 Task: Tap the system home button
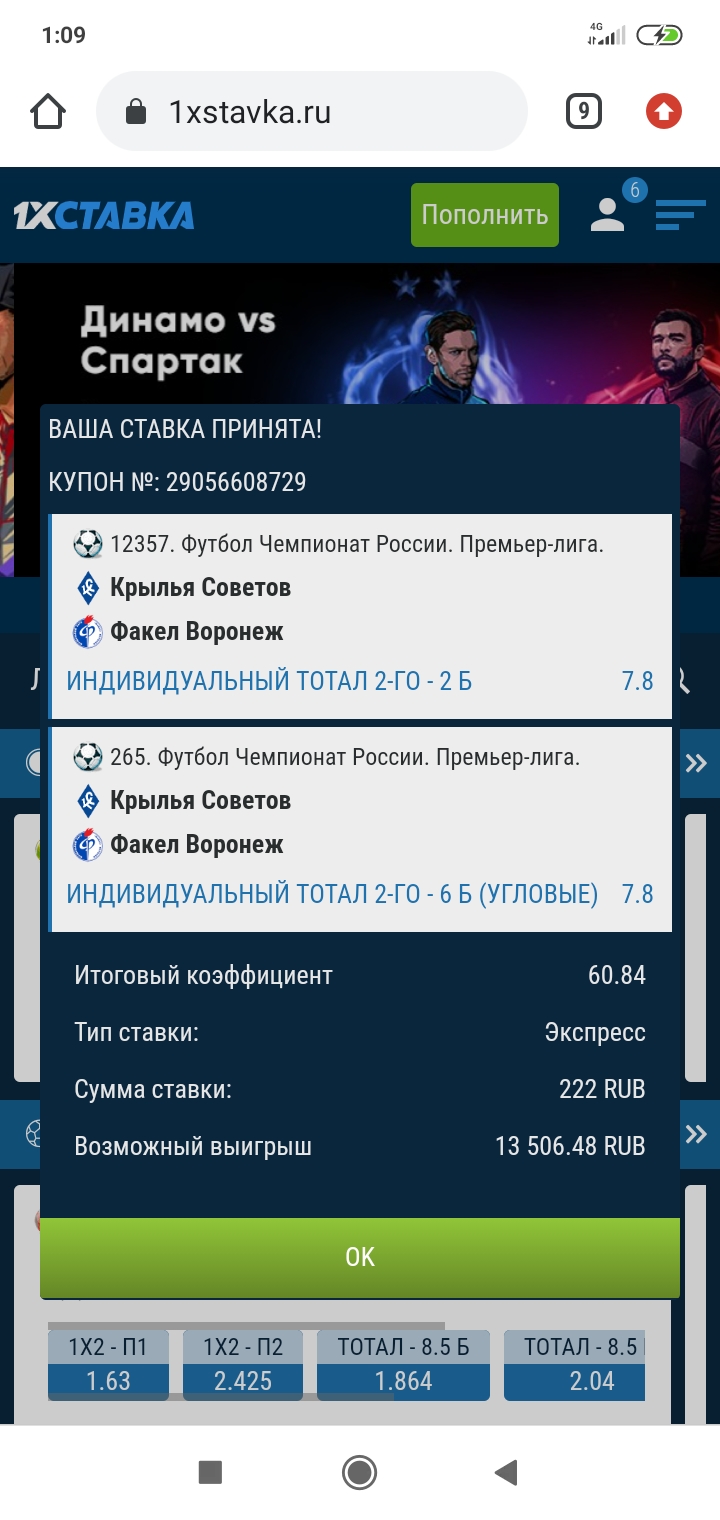point(359,1472)
